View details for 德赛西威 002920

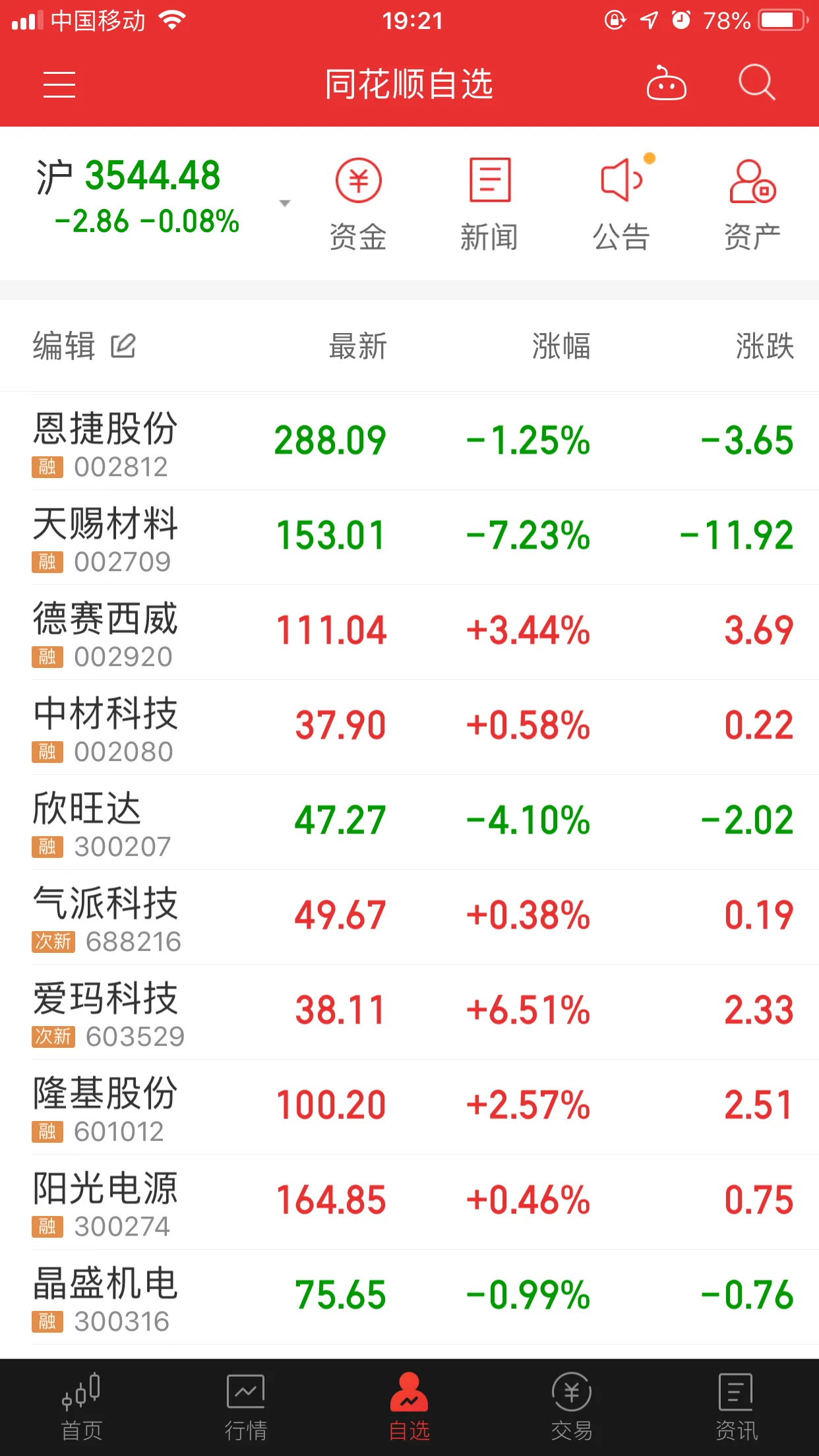click(409, 632)
